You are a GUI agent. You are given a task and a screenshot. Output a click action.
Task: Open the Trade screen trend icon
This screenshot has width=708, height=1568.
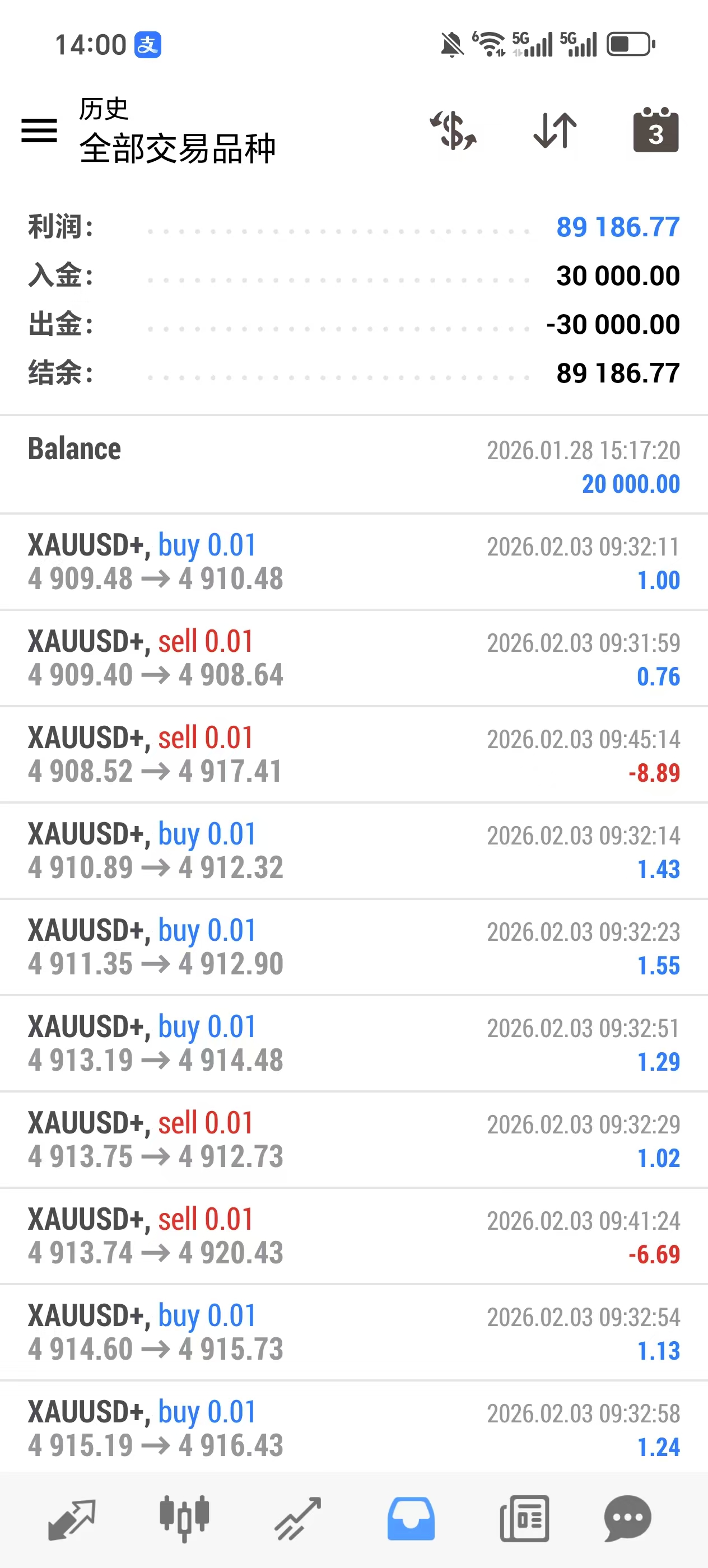[297, 1518]
